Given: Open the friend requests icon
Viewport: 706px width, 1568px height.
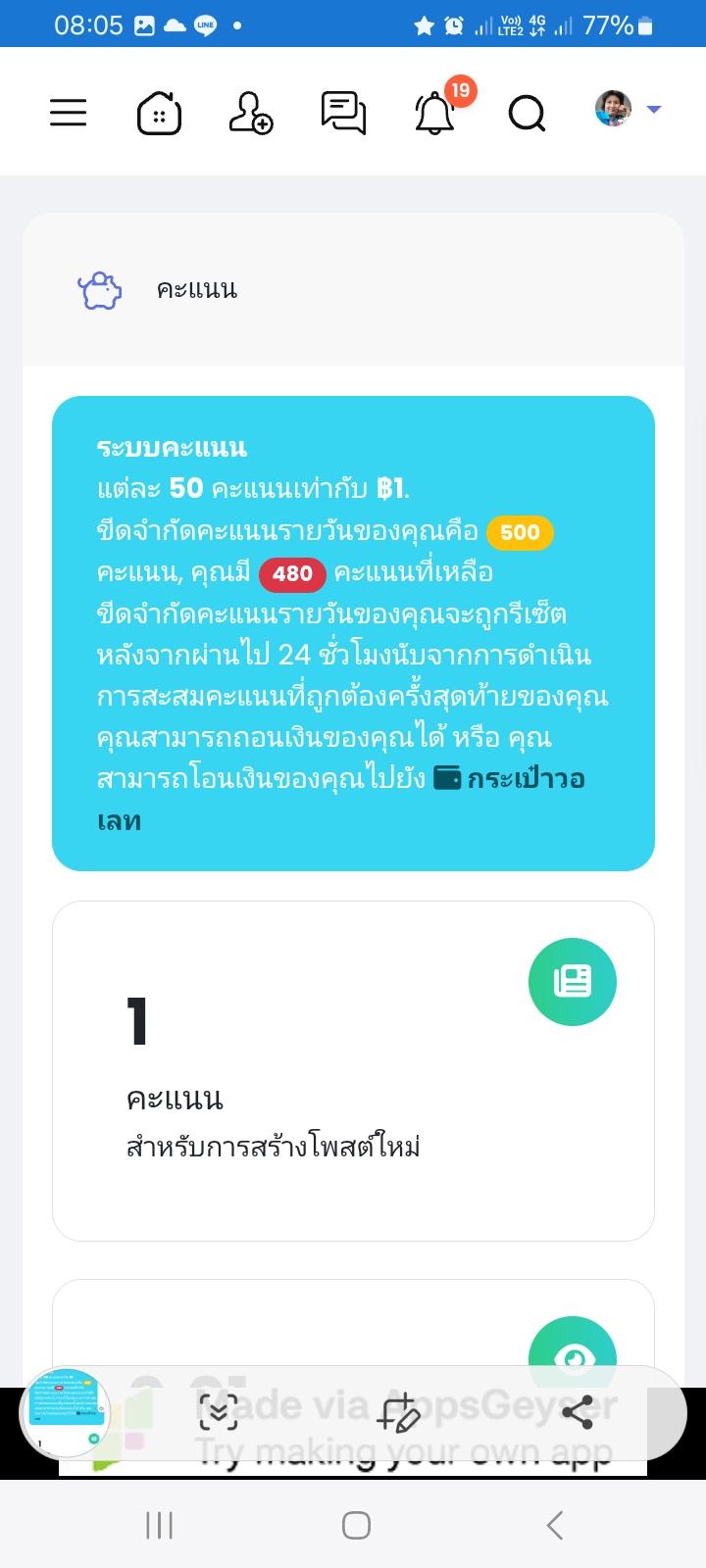Looking at the screenshot, I should [250, 112].
